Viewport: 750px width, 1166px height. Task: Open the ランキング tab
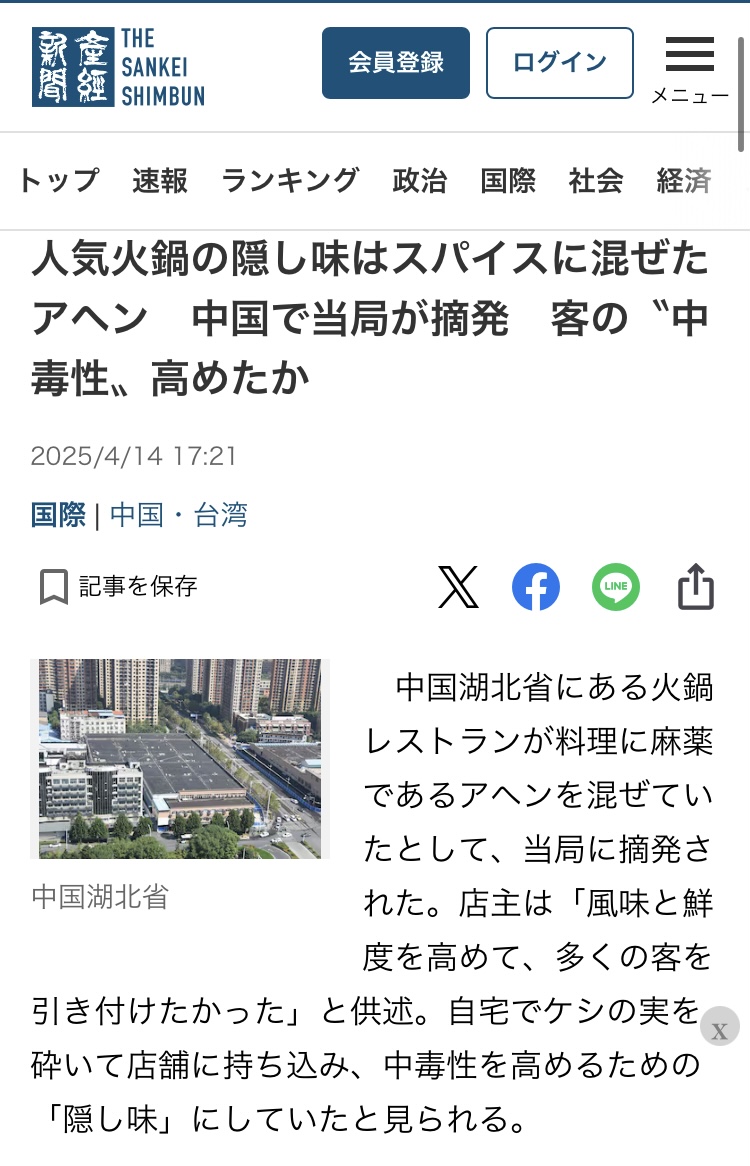(x=290, y=181)
